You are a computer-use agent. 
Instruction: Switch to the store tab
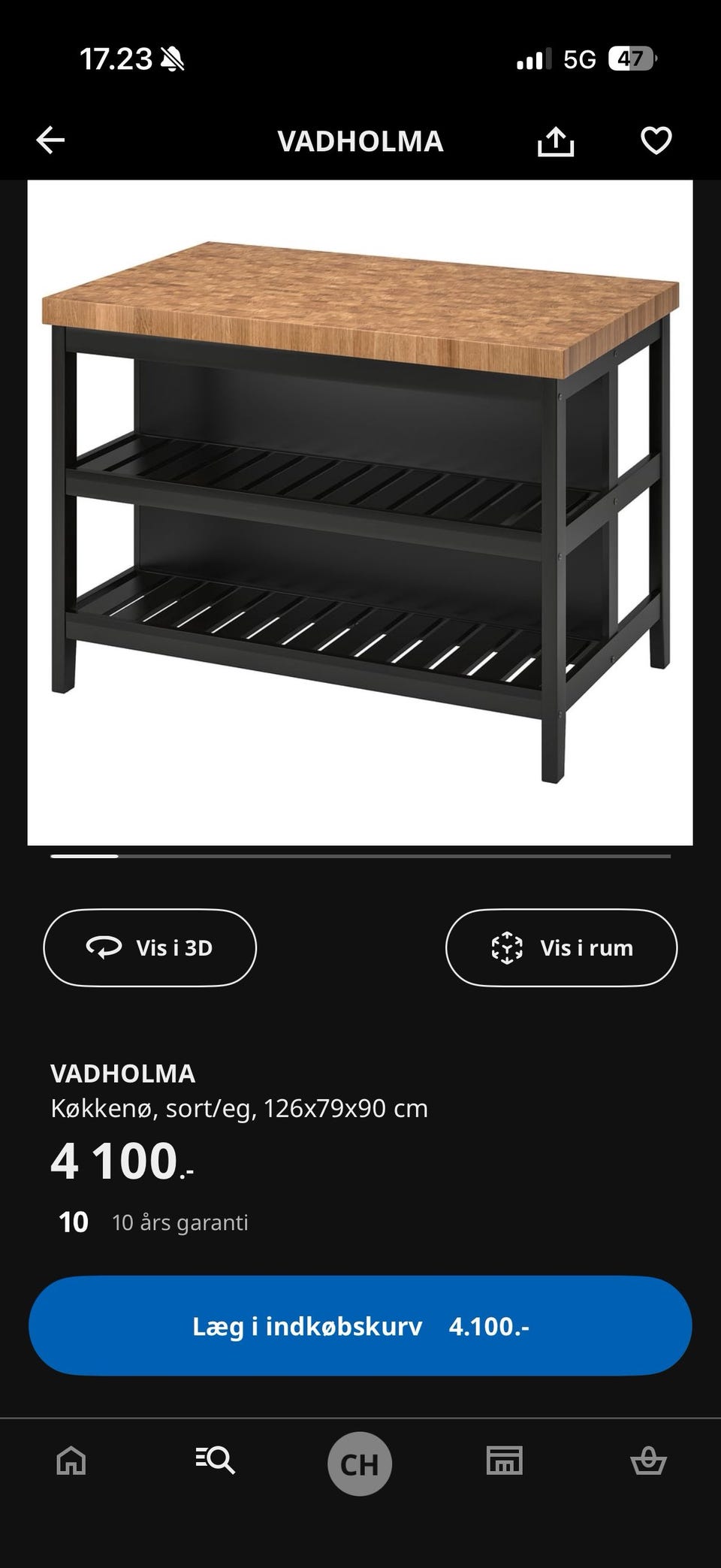(x=504, y=1461)
